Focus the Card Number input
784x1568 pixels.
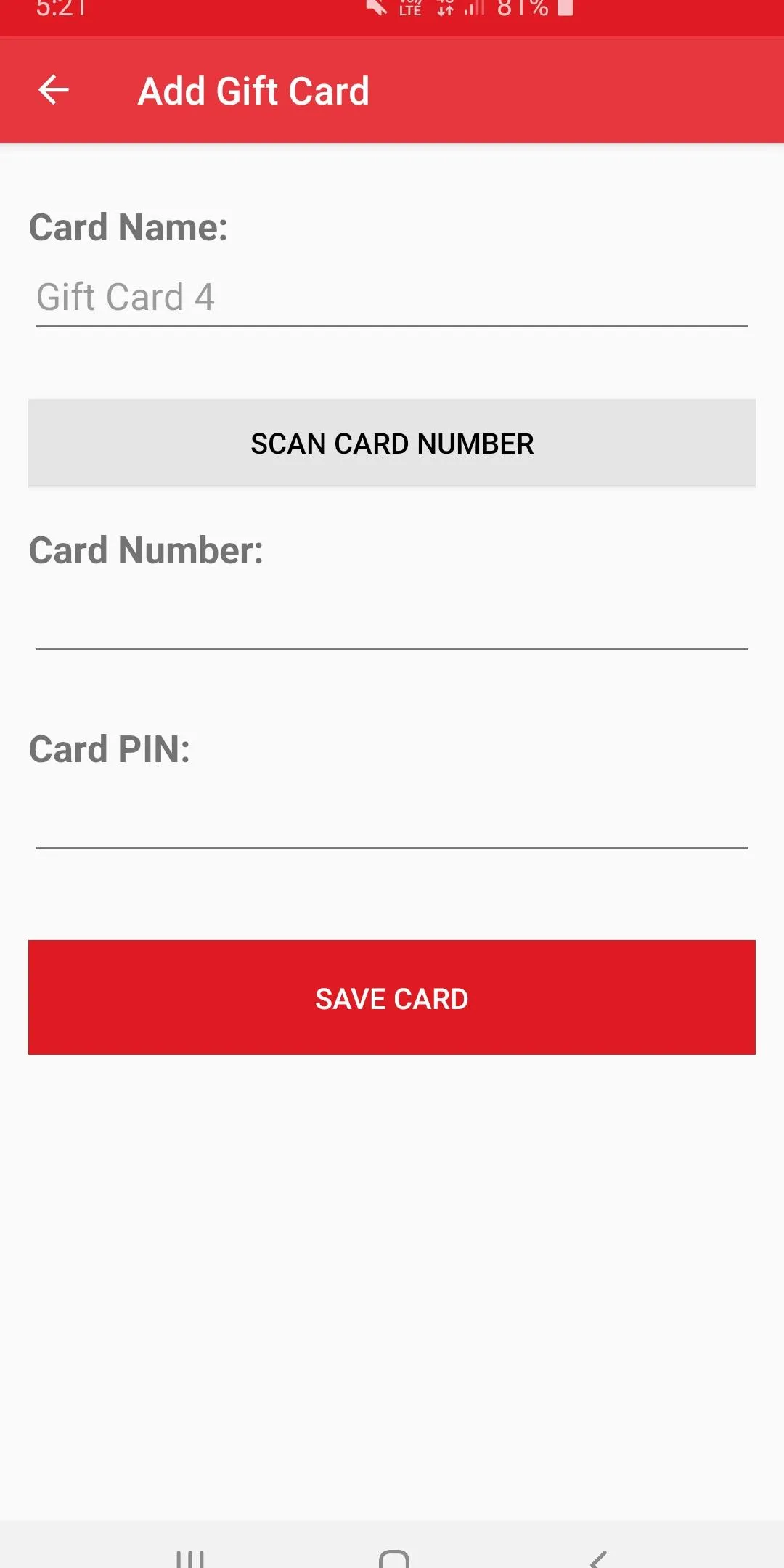pyautogui.click(x=392, y=621)
